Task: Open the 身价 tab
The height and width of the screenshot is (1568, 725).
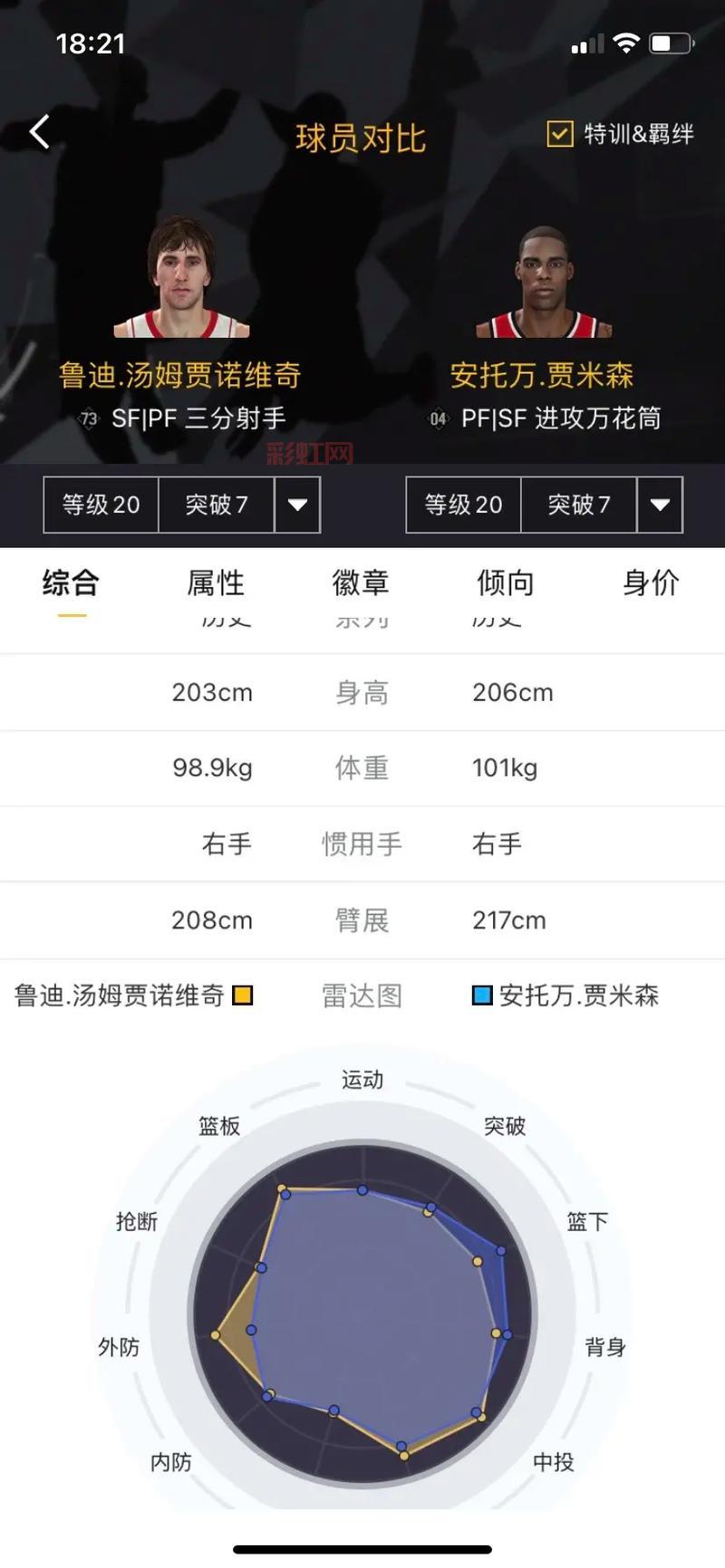Action: [649, 584]
